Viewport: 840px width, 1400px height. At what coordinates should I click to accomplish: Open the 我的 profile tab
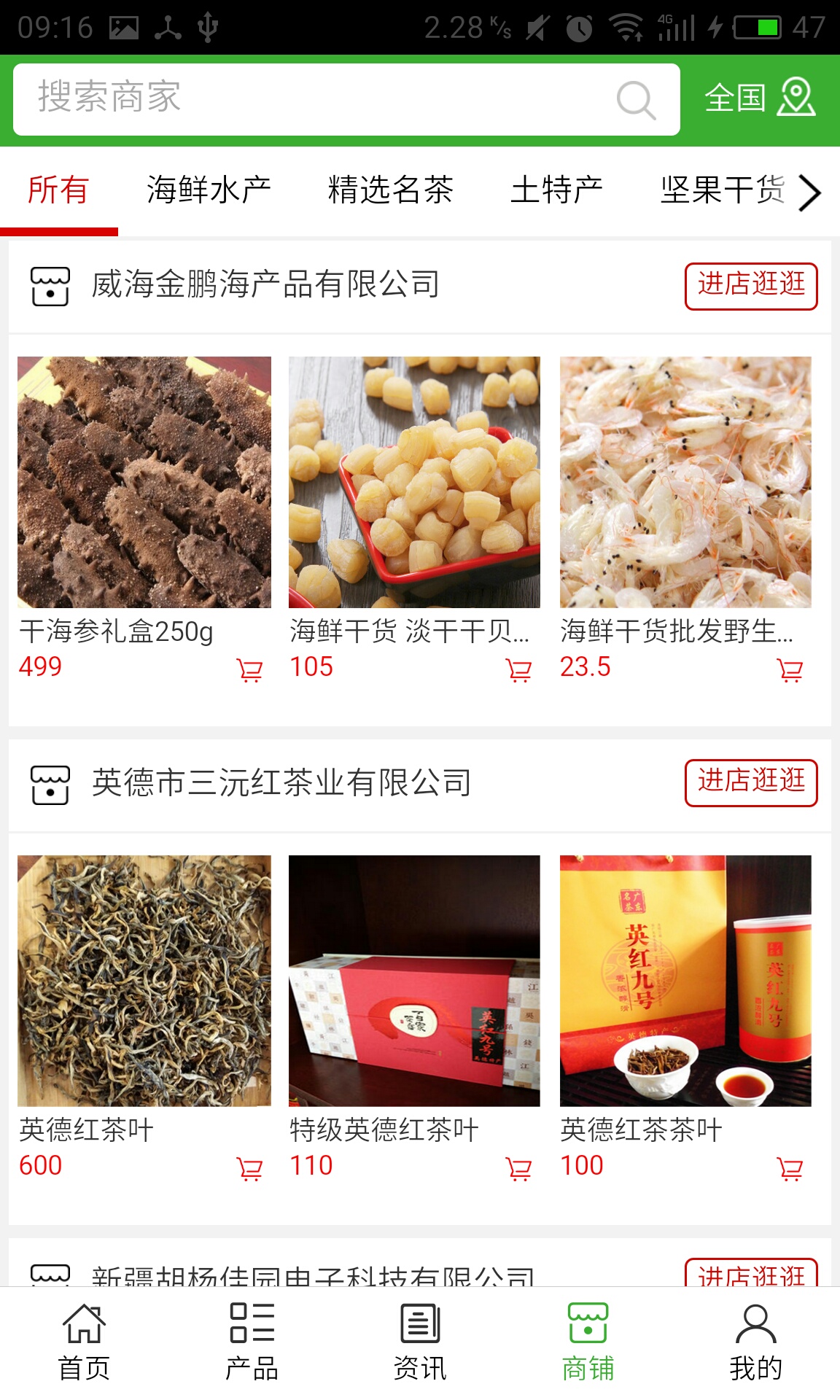(755, 1342)
